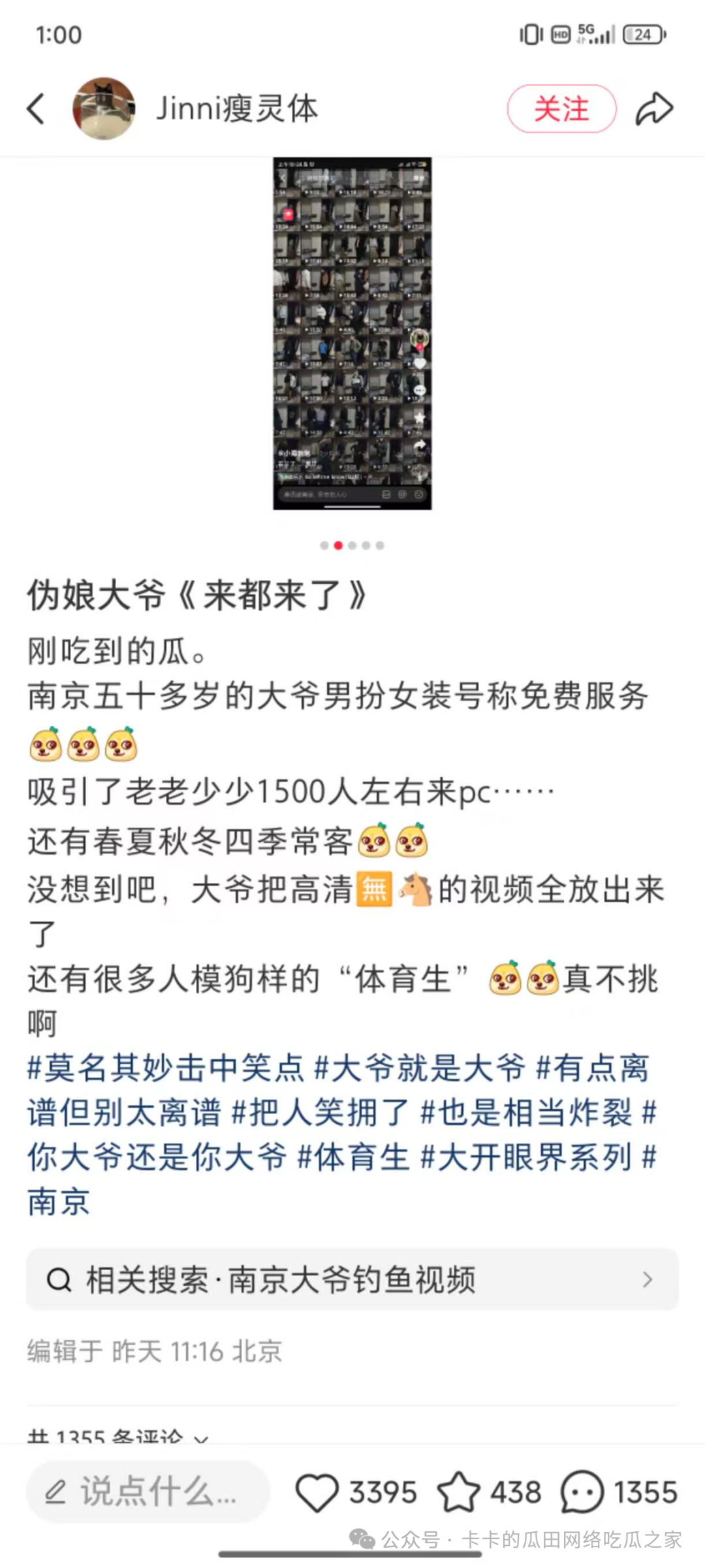This screenshot has height=1568, width=705.
Task: Open hashtag #把人笑拥了
Action: point(321,1113)
